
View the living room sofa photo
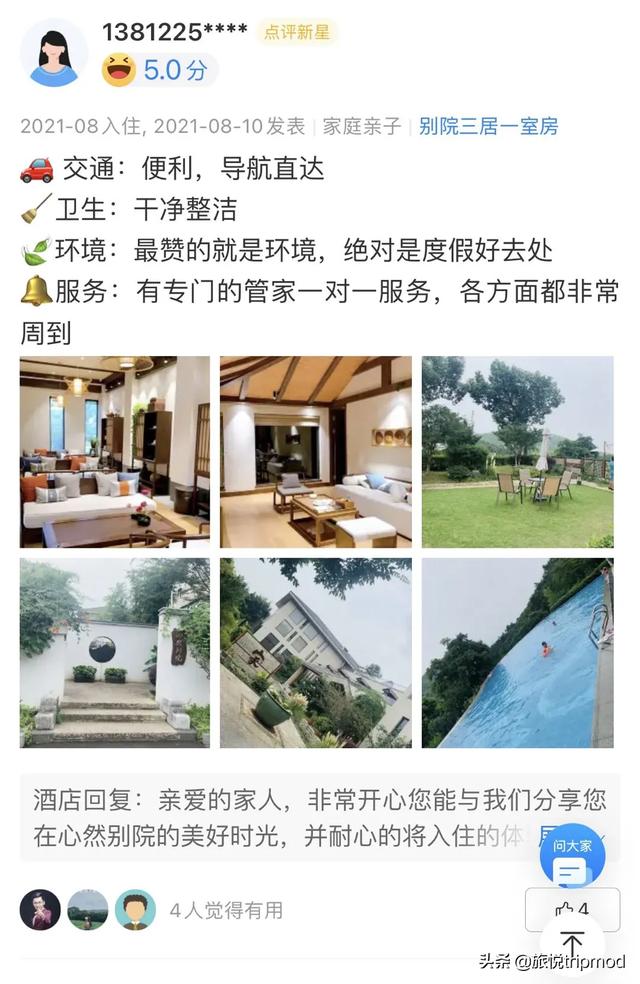pos(115,452)
